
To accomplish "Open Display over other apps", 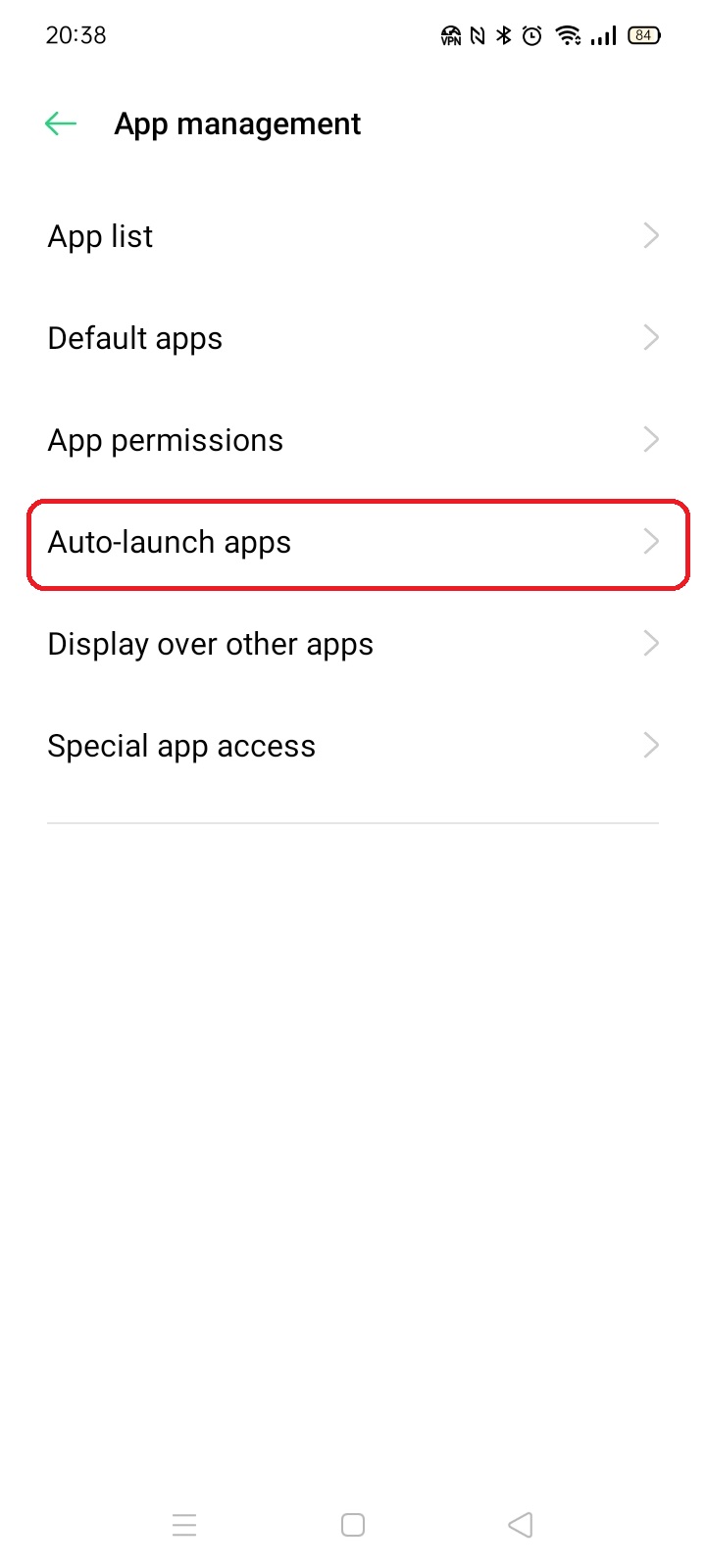I will point(353,644).
